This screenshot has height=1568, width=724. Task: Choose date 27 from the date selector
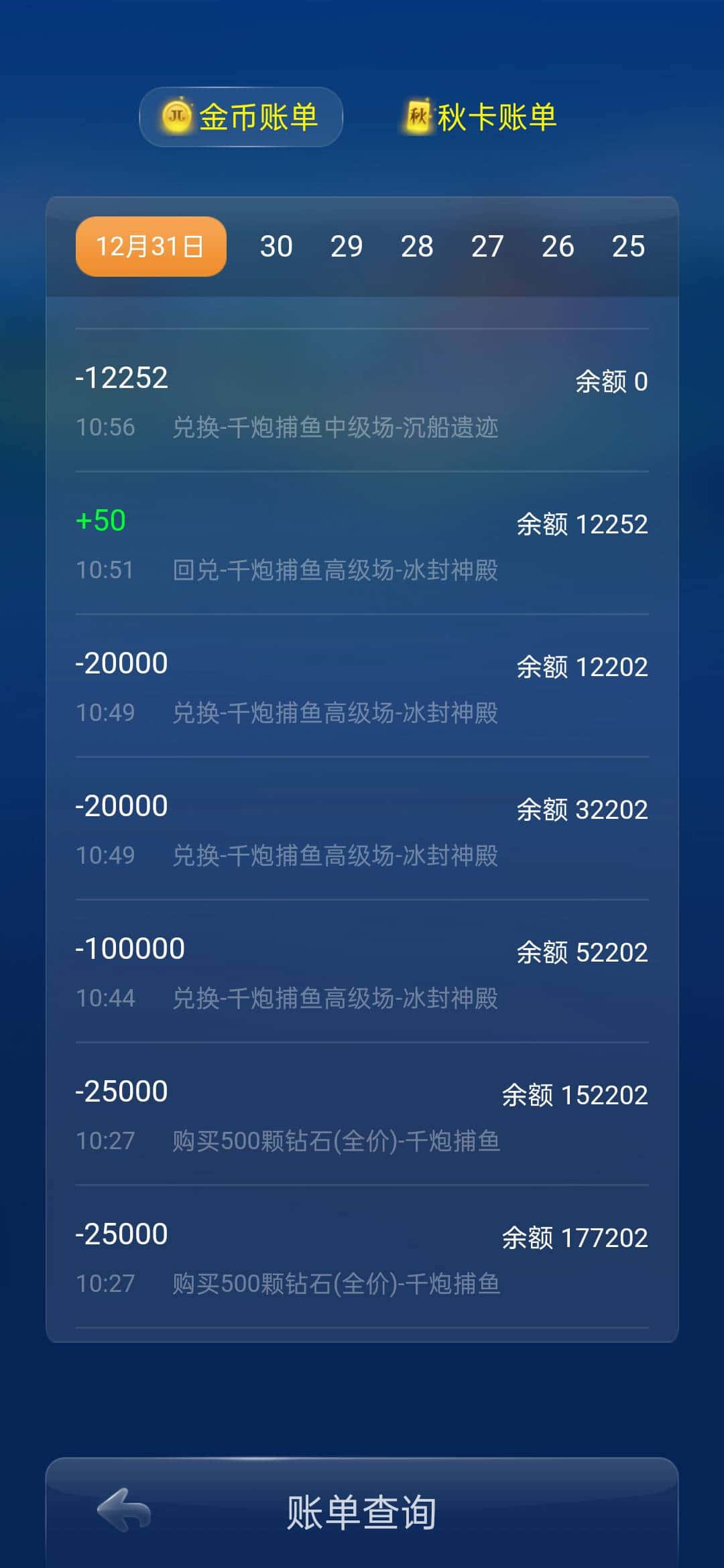pos(489,247)
